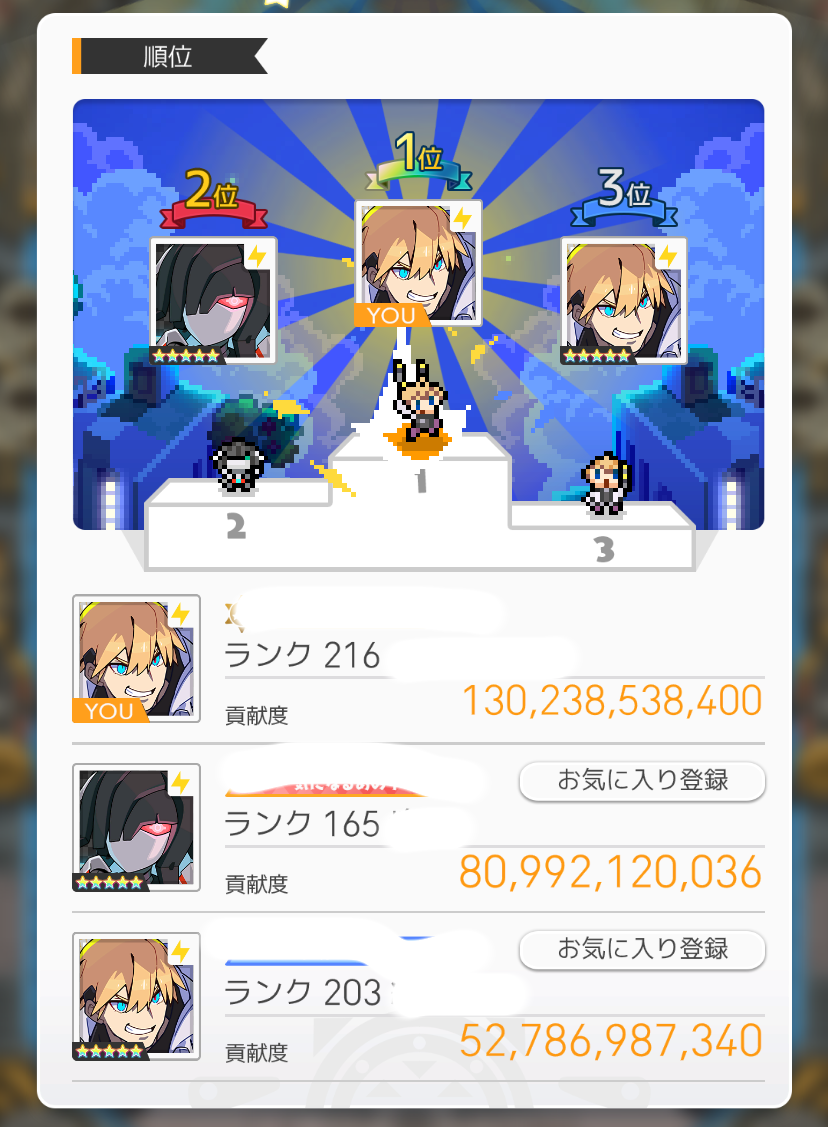Tap お気に入り登録 for the rank 165 player
The height and width of the screenshot is (1127, 828).
coord(642,781)
